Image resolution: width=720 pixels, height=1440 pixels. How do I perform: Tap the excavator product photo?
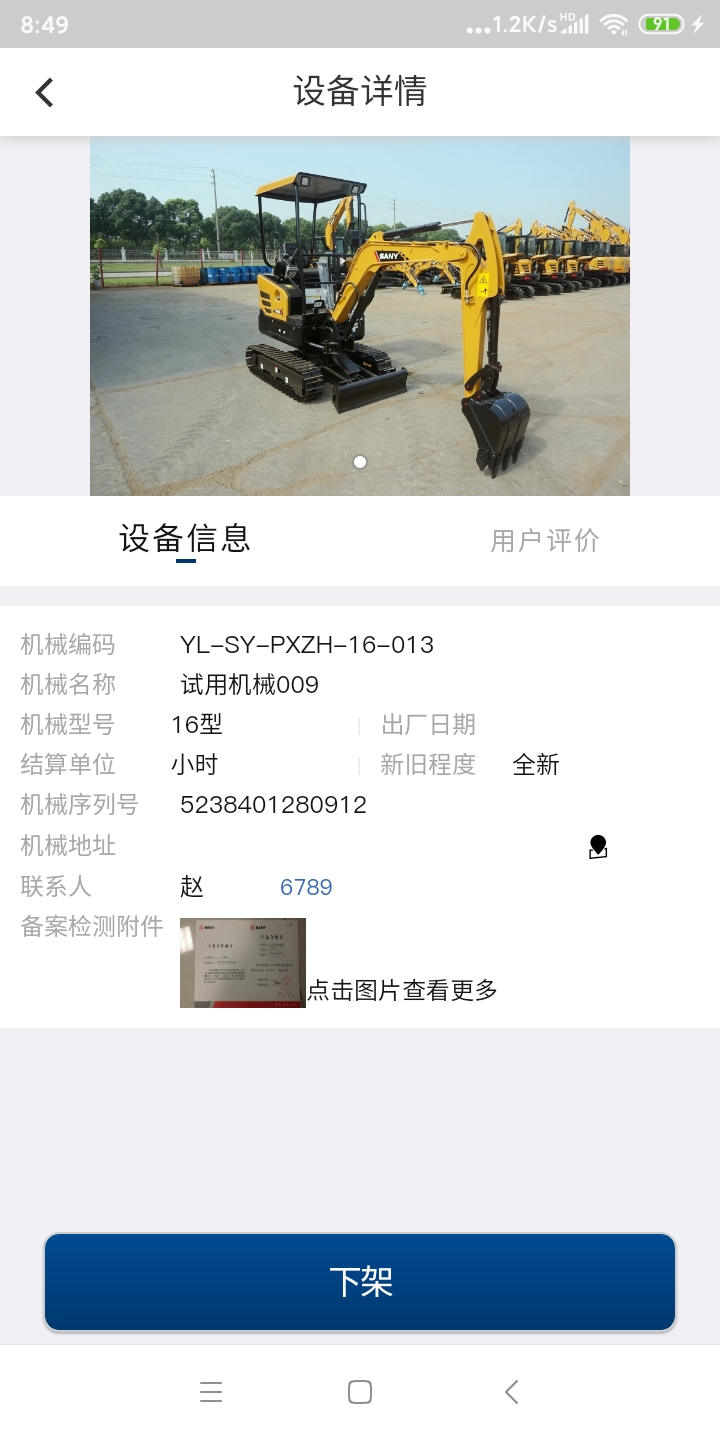360,315
